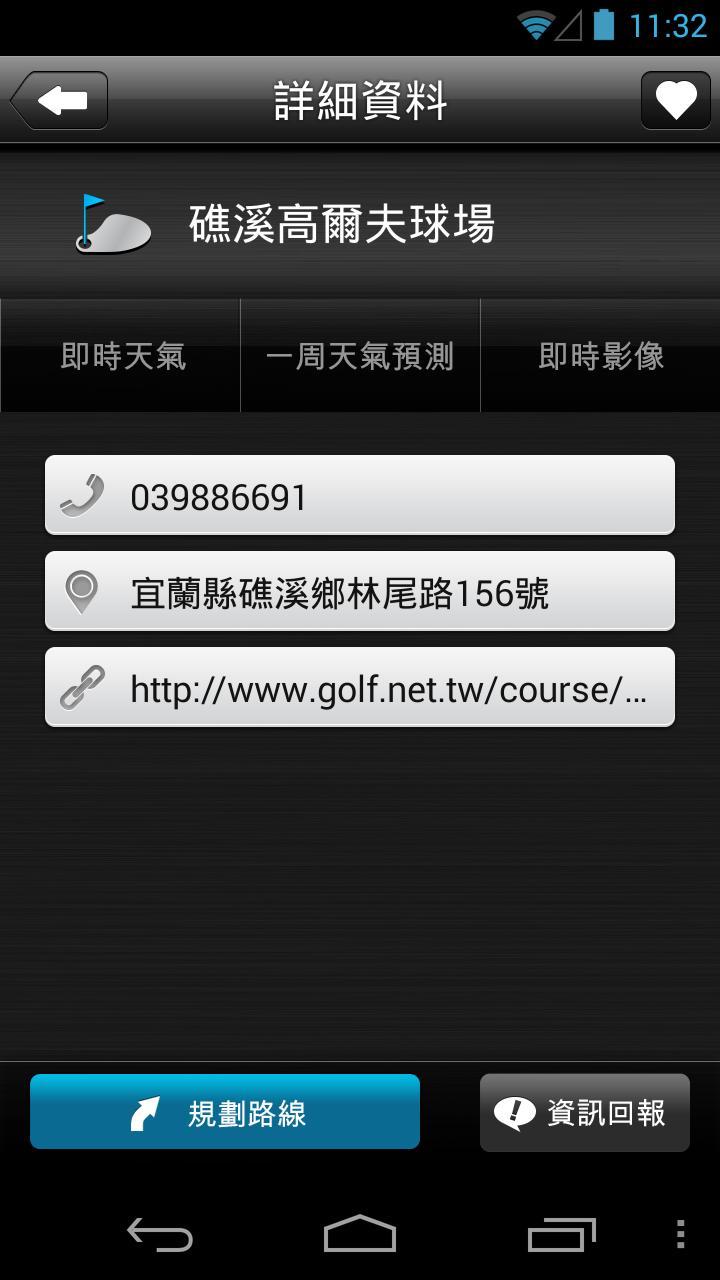Open the address 宜蘭縣礁溪鄉林尾路156號
Screen dimensions: 720x1280
[360, 591]
